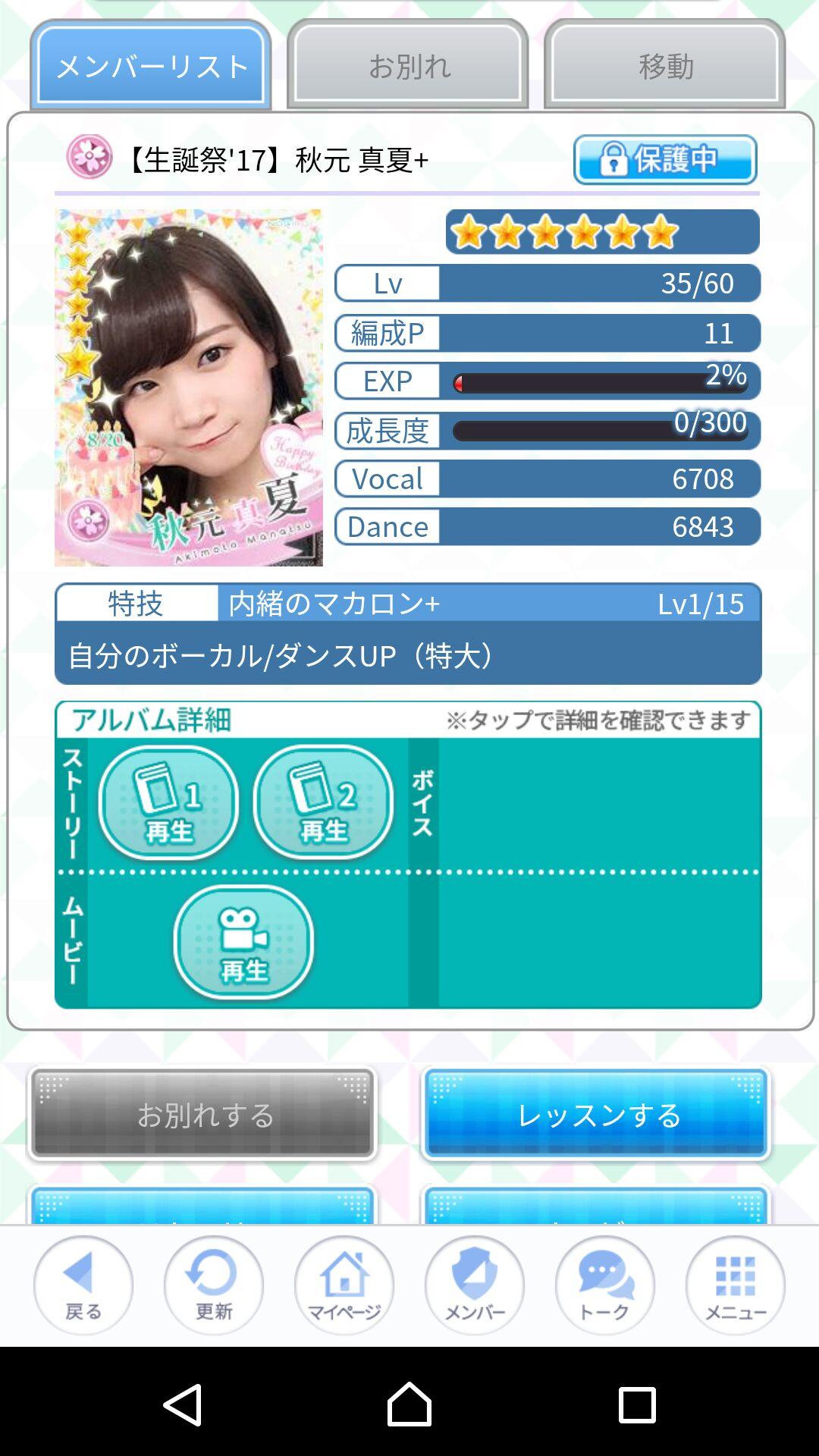
Task: Tap the system home button
Action: point(409,1404)
